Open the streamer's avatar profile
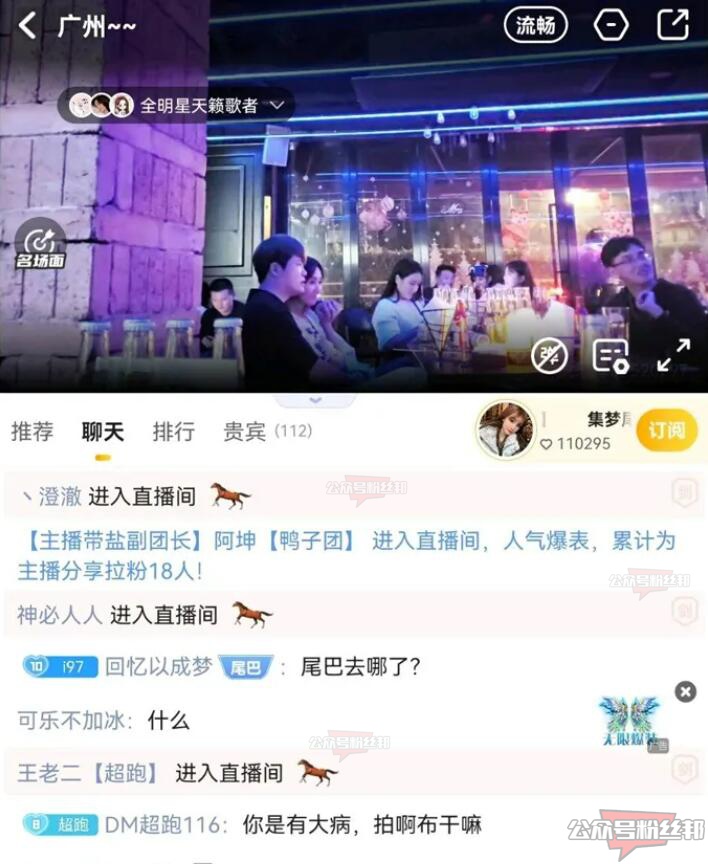Image resolution: width=708 pixels, height=864 pixels. tap(504, 431)
